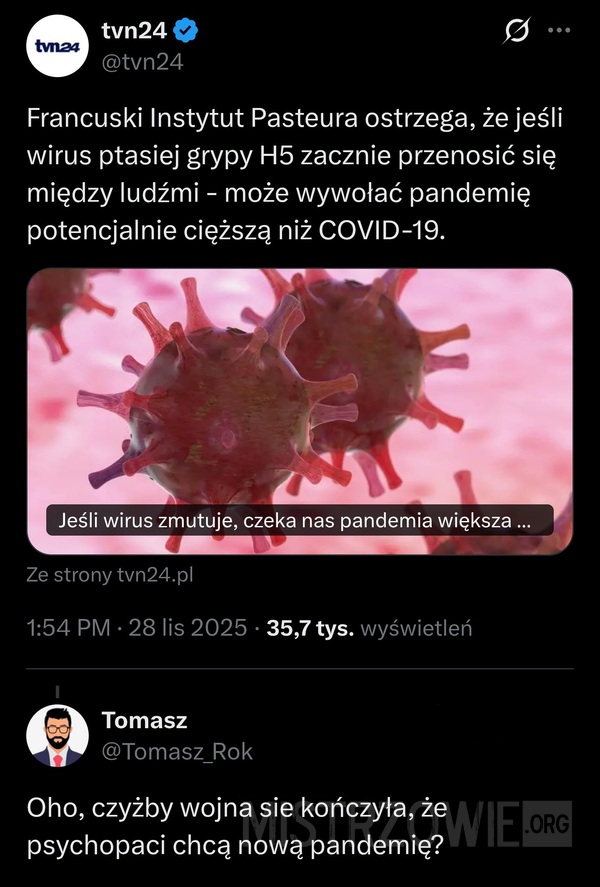Open the tvn24.pl article card with virus image
Screen dimensions: 600x887
click(300, 410)
